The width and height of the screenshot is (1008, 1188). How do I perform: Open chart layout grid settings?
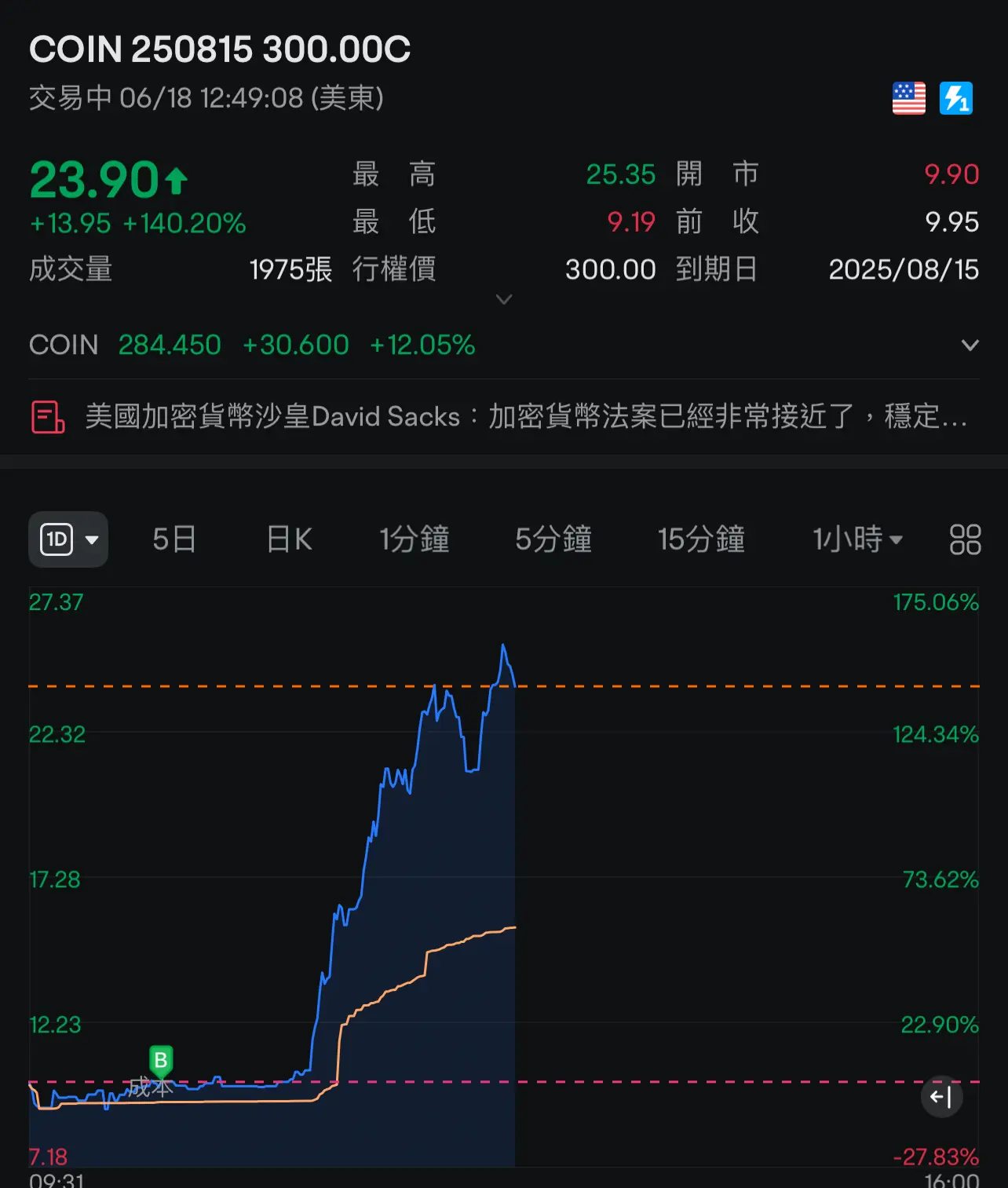point(965,539)
